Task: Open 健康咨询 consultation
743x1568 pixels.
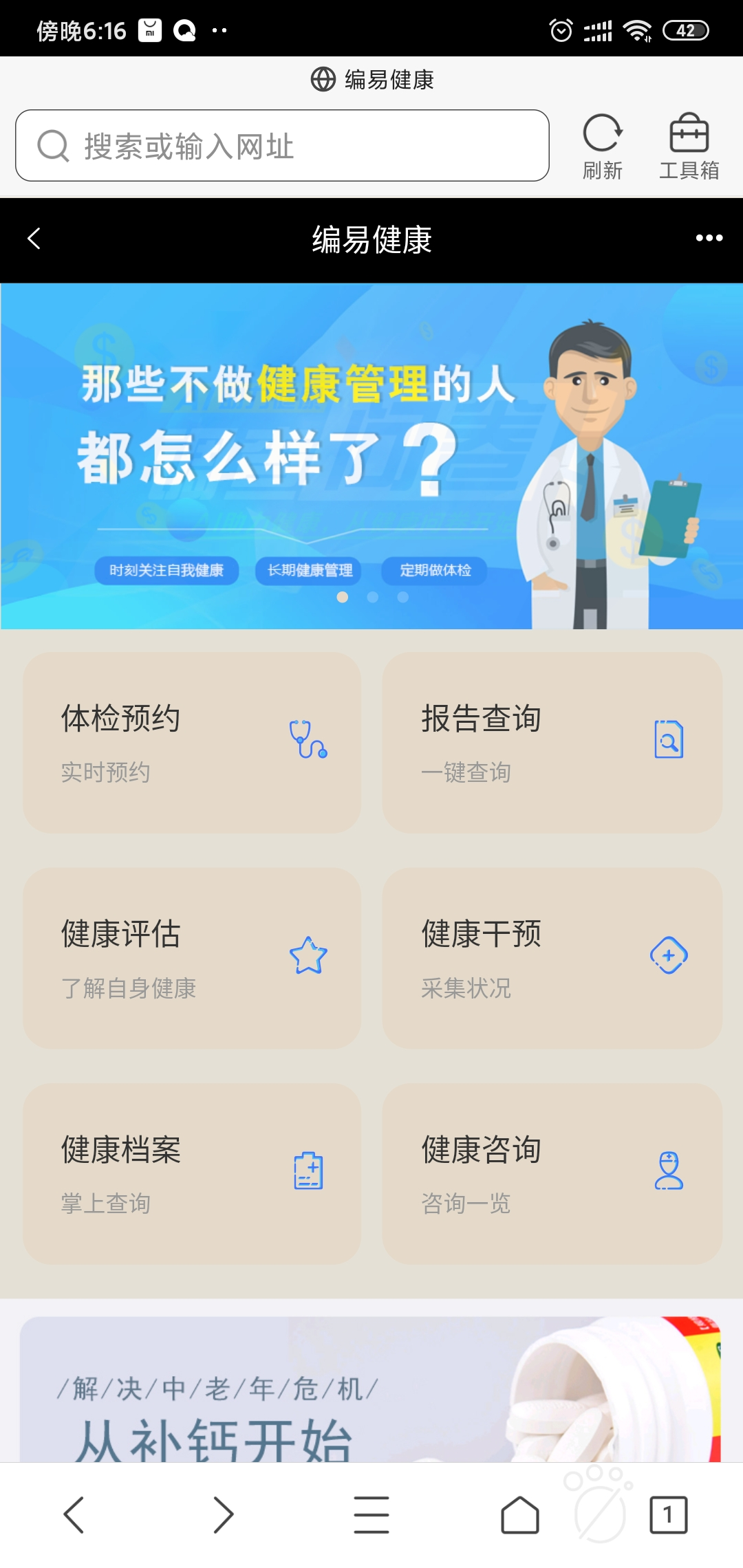Action: click(552, 1174)
